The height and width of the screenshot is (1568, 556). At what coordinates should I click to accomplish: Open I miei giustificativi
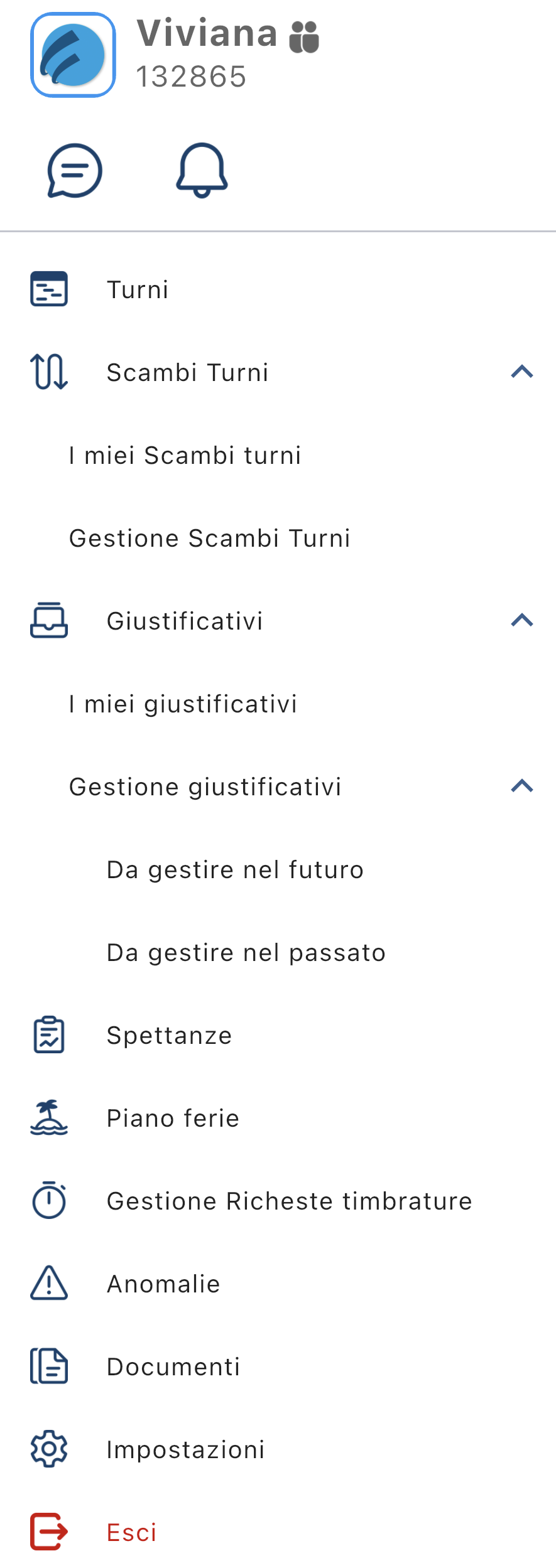(183, 704)
